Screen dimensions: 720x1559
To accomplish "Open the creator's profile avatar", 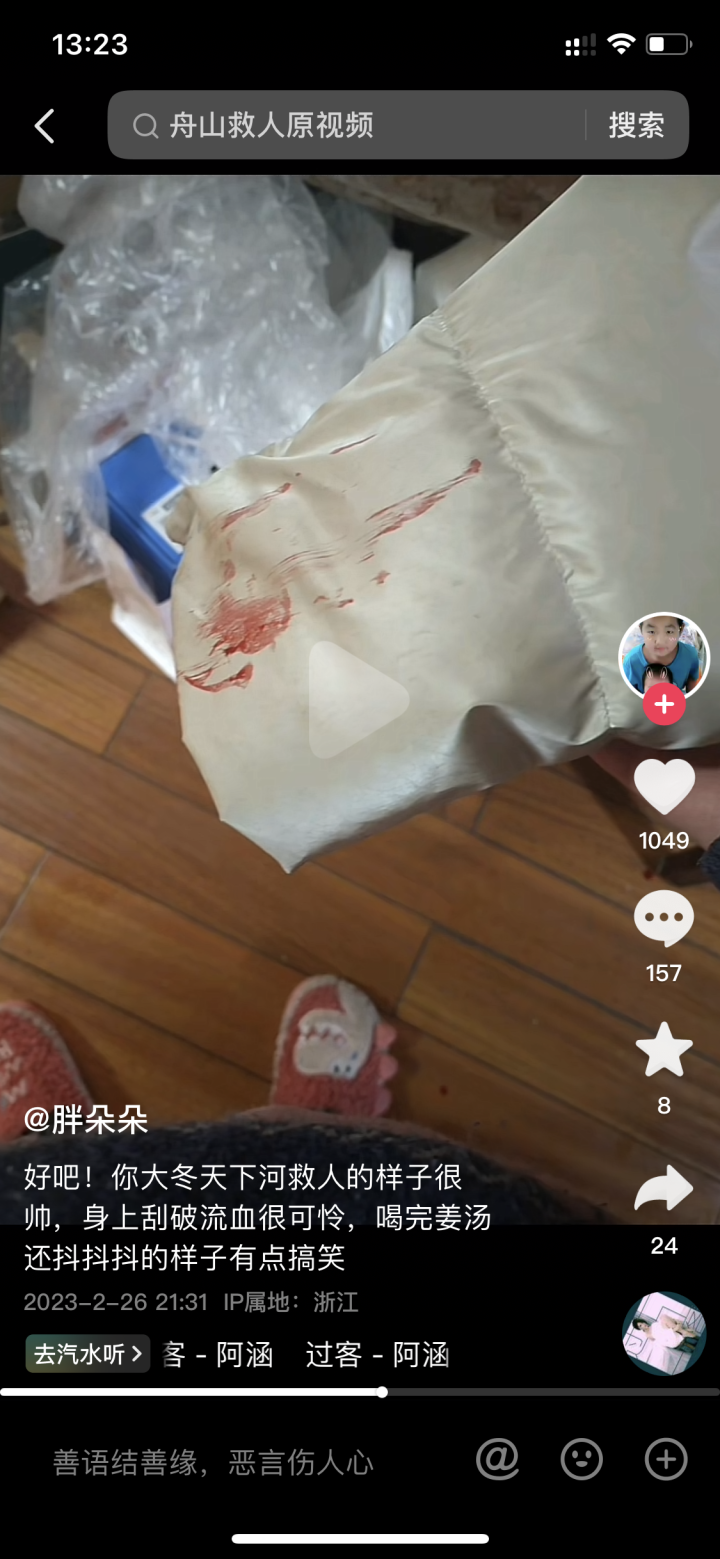I will (x=664, y=656).
